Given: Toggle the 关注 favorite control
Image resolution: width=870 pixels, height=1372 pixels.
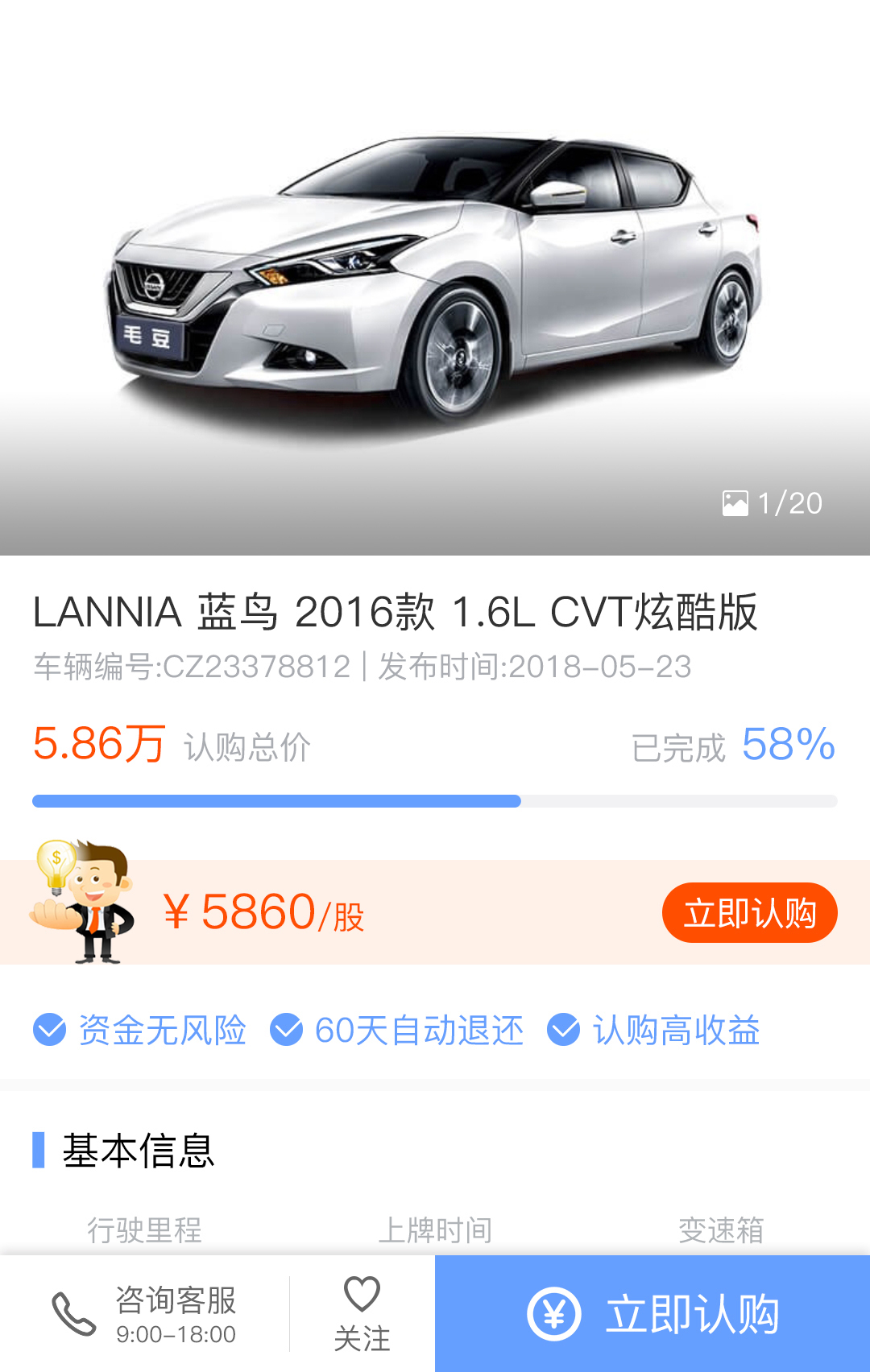Looking at the screenshot, I should [x=362, y=1310].
